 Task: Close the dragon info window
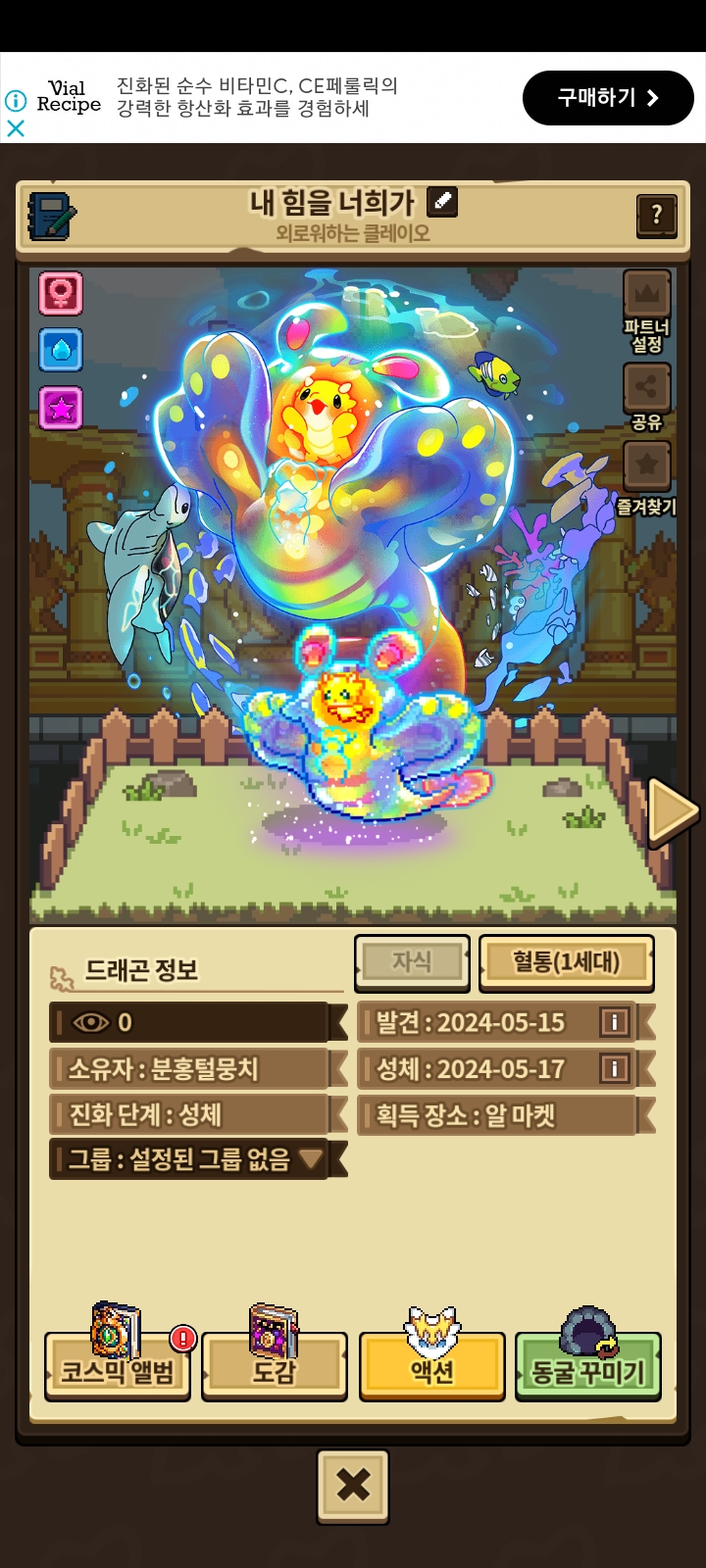(x=353, y=1486)
